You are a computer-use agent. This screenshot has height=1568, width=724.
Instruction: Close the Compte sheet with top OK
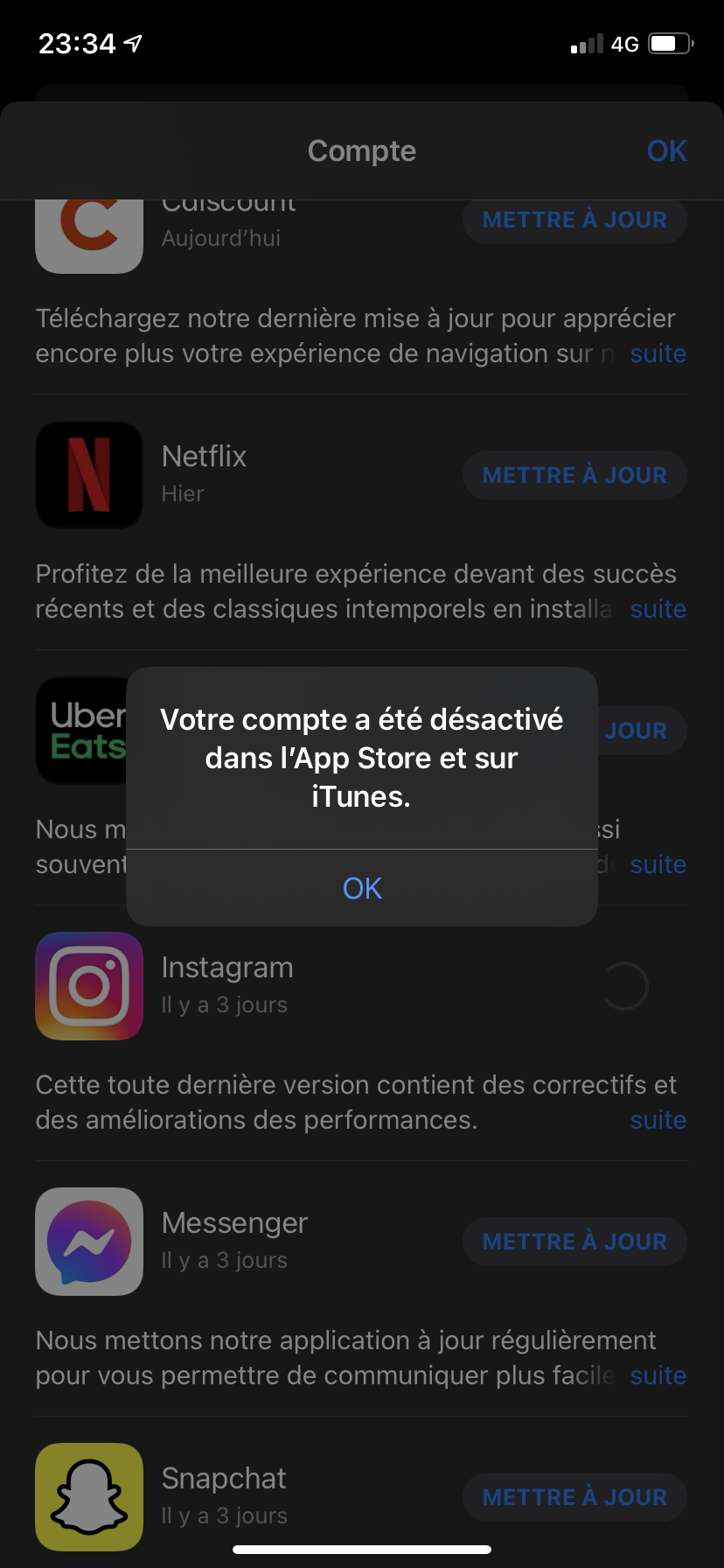click(666, 150)
